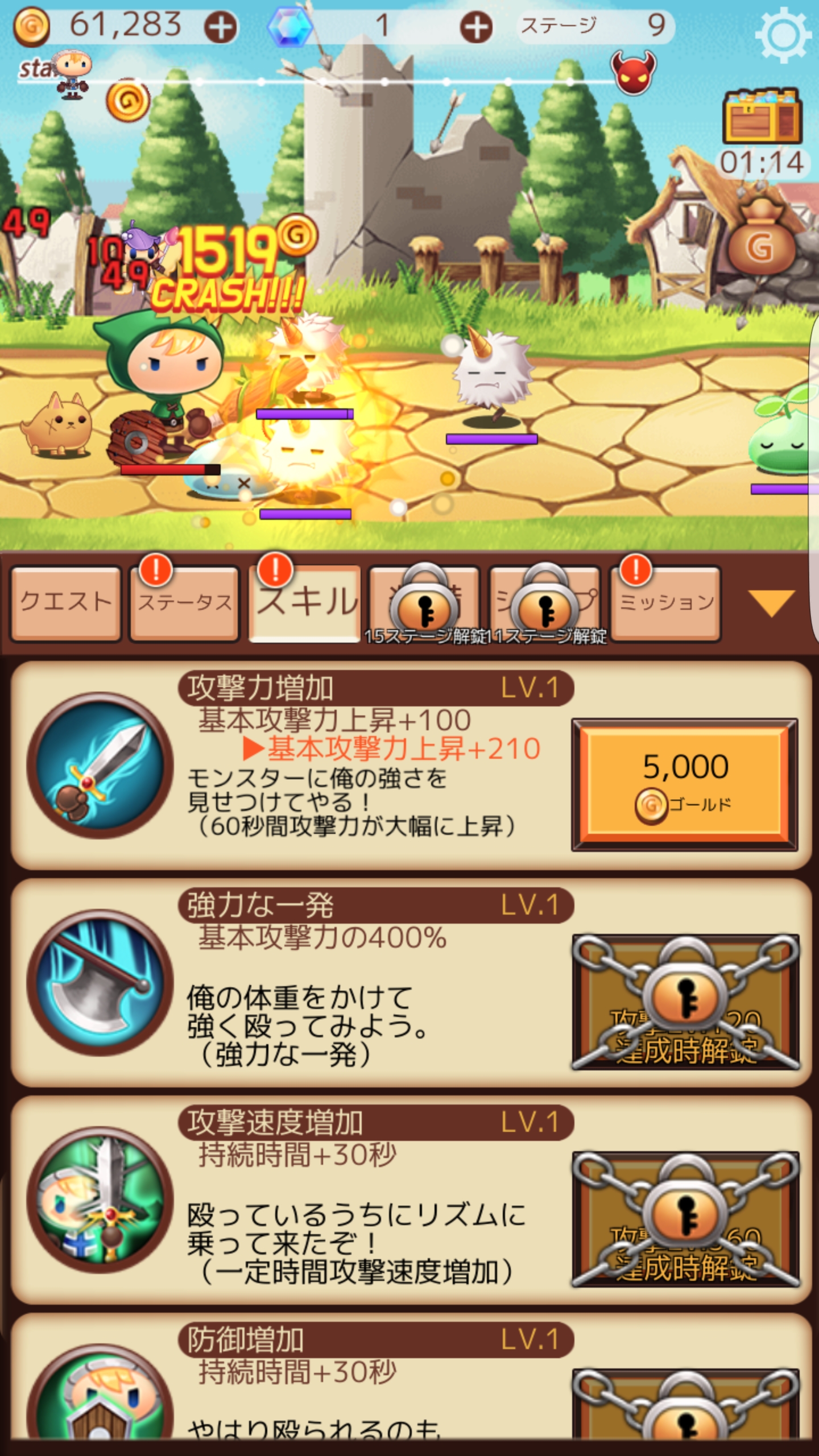The width and height of the screenshot is (819, 1456).
Task: Tap the locked 攻撃速度増加 skill button
Action: coord(685,1219)
